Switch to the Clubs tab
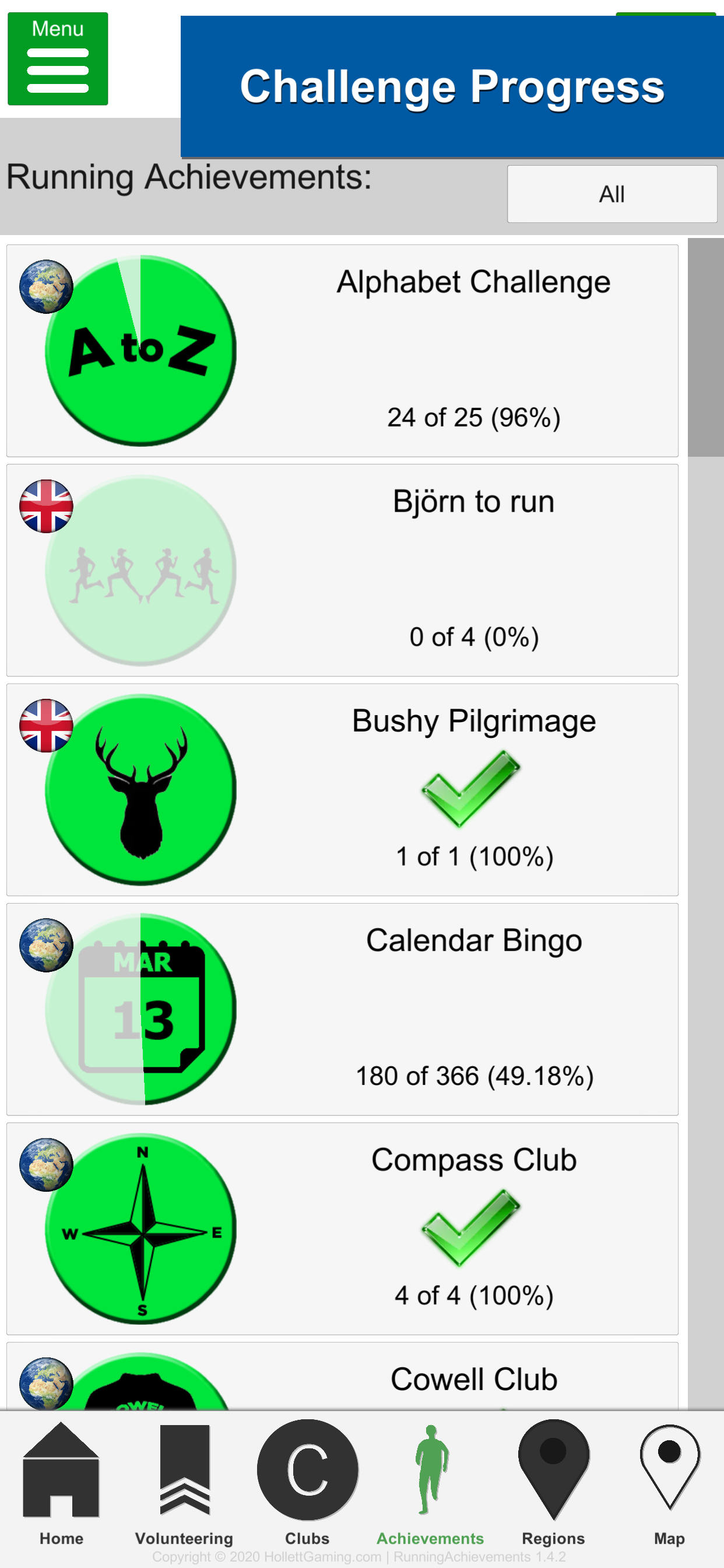Image resolution: width=724 pixels, height=1568 pixels. click(307, 1483)
